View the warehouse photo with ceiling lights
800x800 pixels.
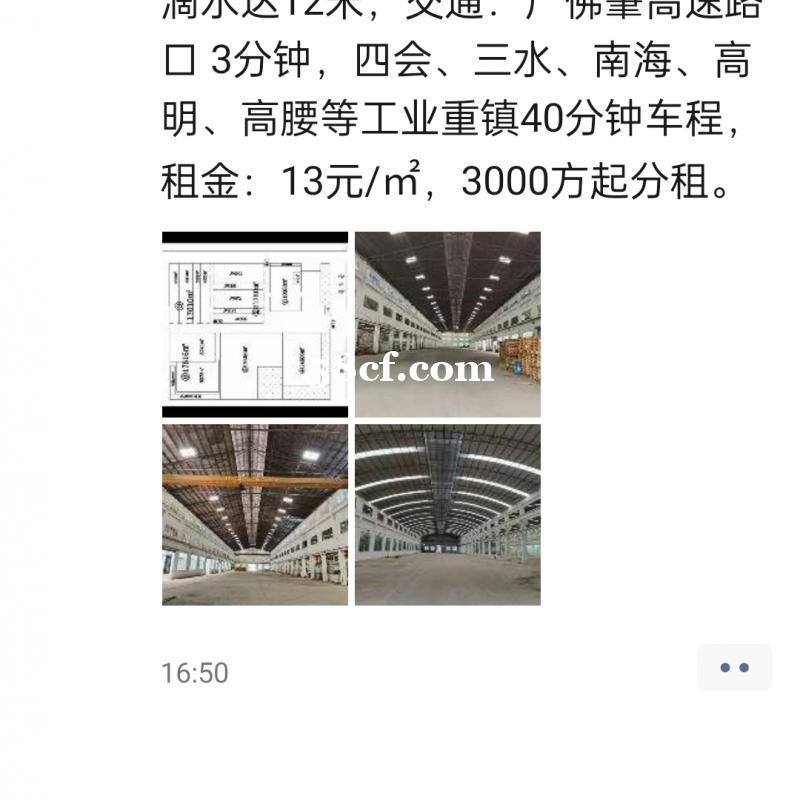coord(447,324)
